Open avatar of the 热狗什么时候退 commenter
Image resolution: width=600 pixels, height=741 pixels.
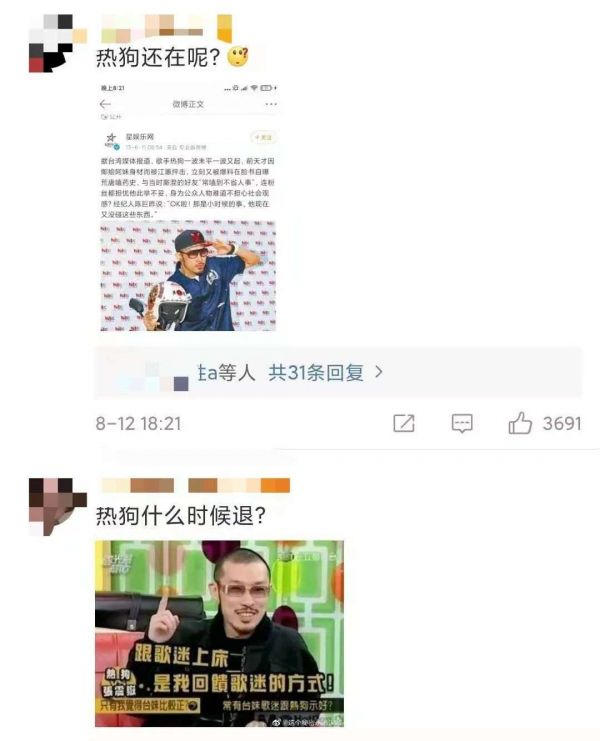pos(51,504)
